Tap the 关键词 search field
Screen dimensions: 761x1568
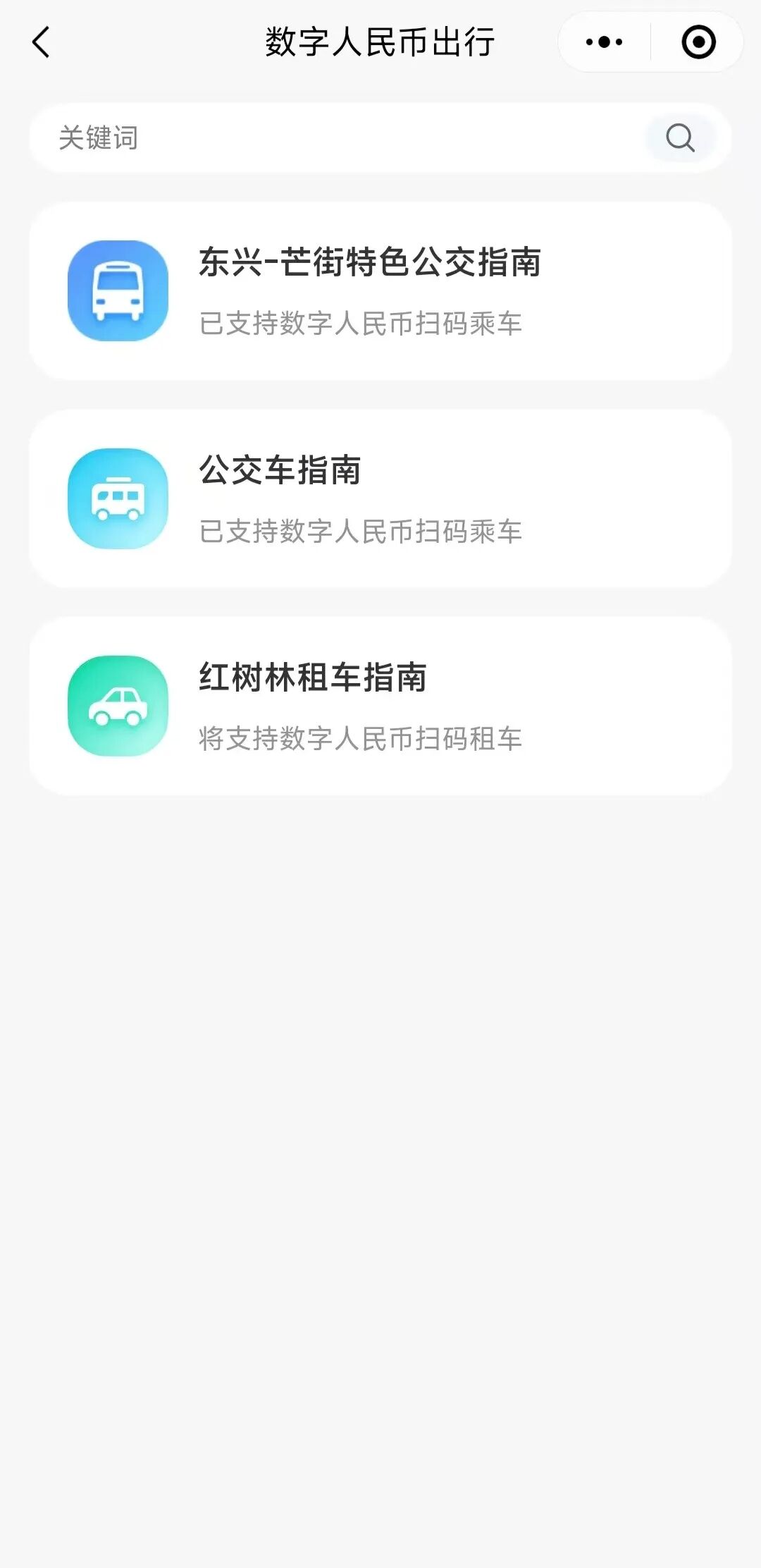click(338, 138)
